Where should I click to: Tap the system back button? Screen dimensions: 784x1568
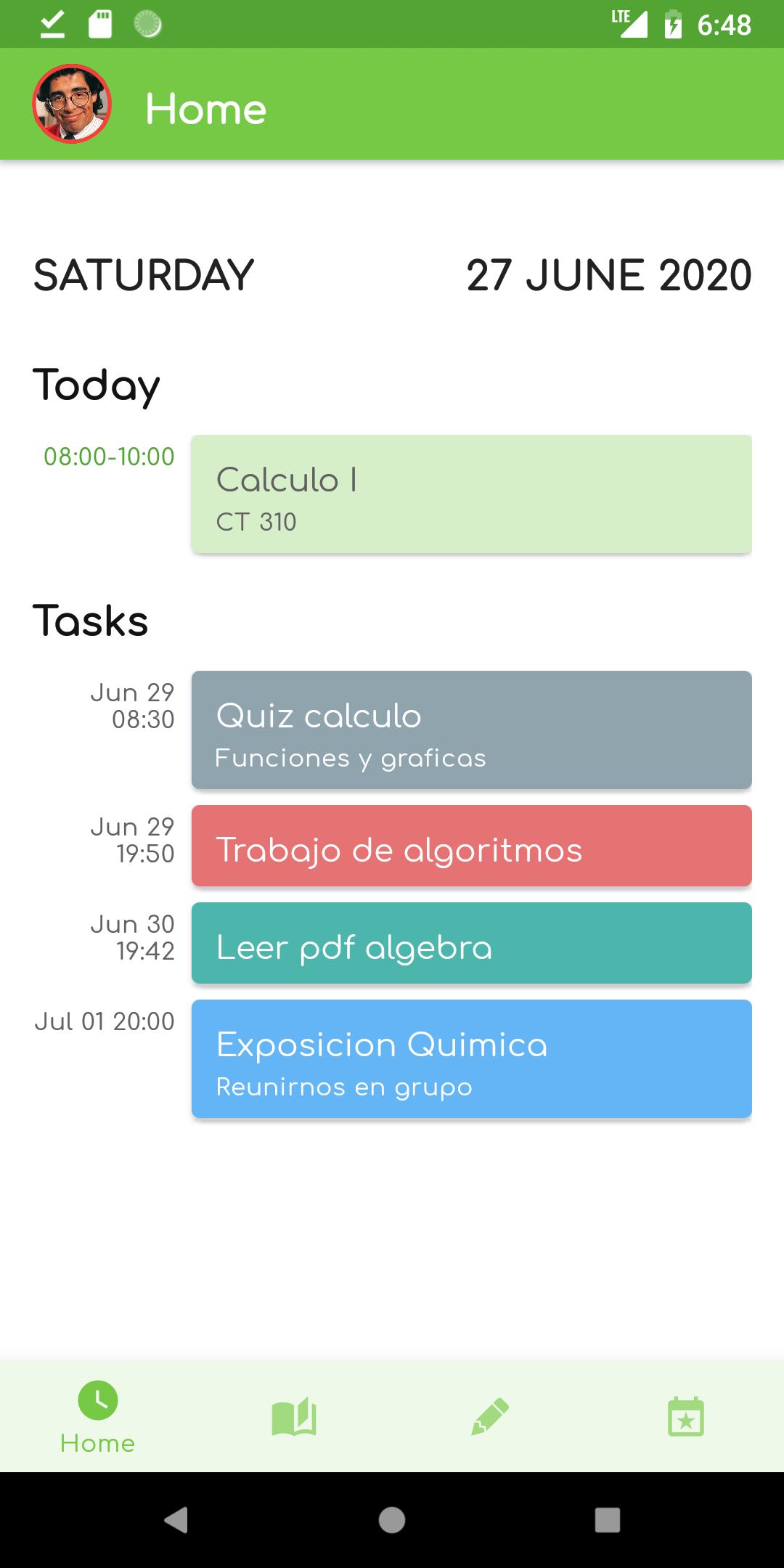176,1519
